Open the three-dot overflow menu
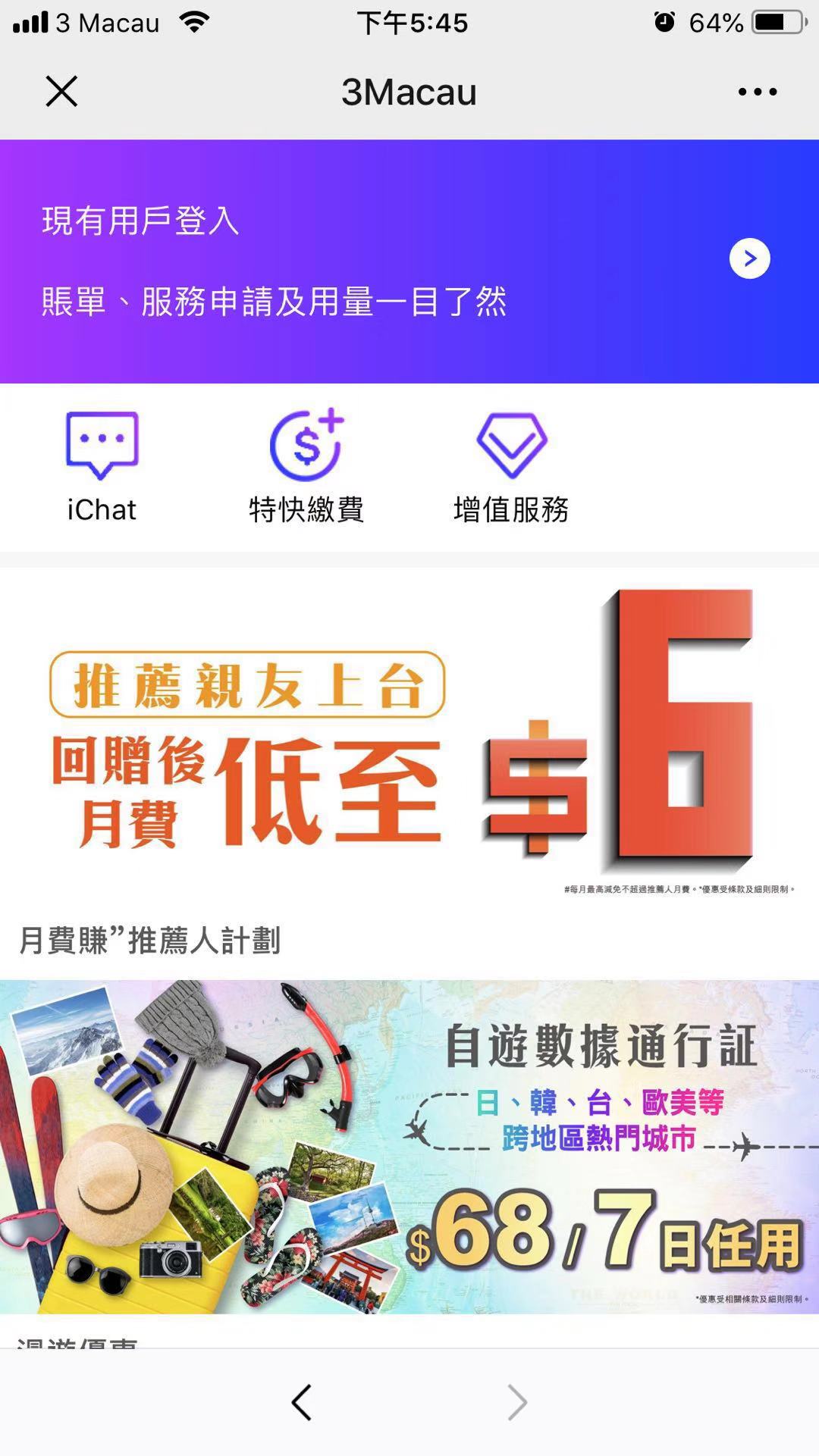Image resolution: width=819 pixels, height=1456 pixels. pyautogui.click(x=757, y=92)
